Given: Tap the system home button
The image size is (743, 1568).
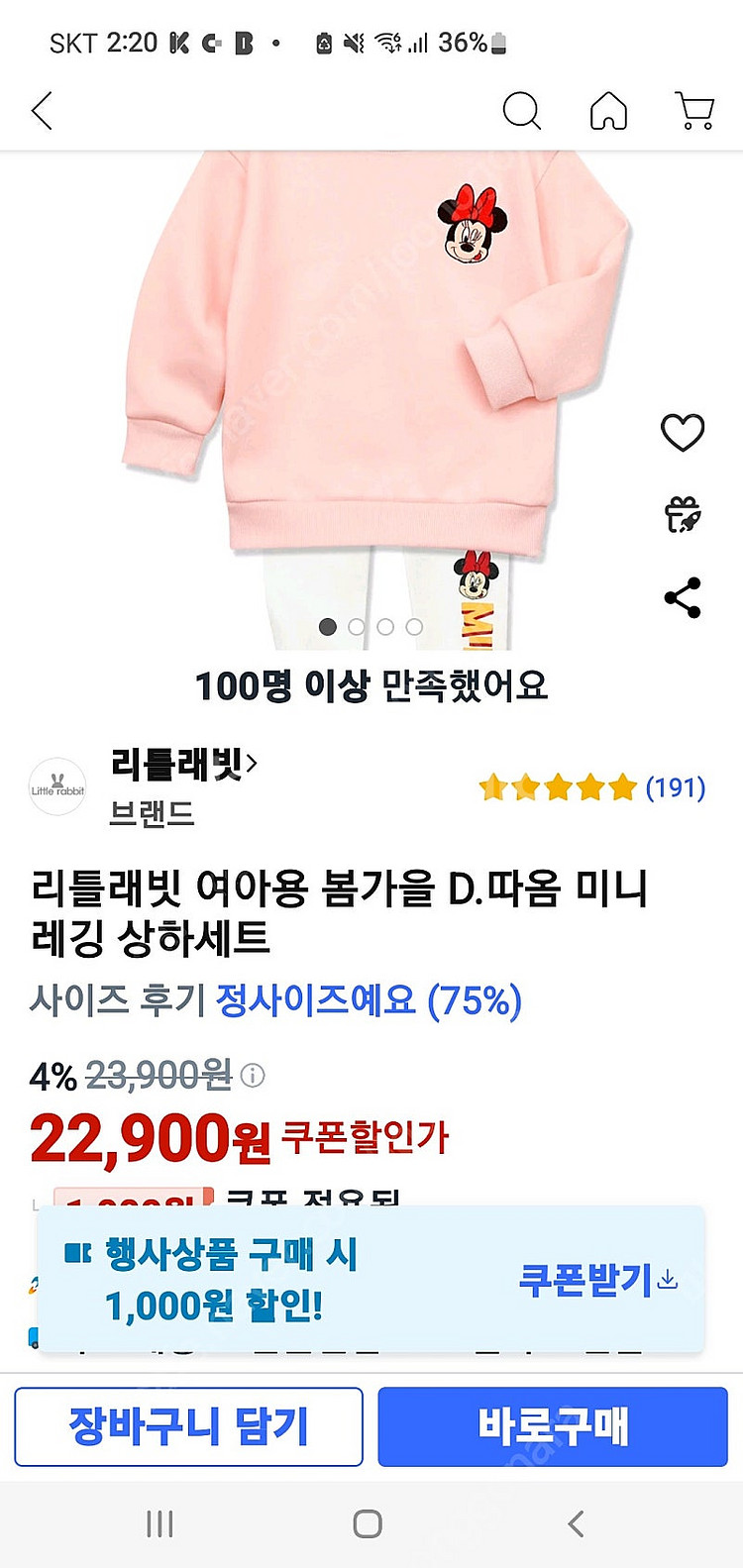Looking at the screenshot, I should click(x=368, y=1523).
